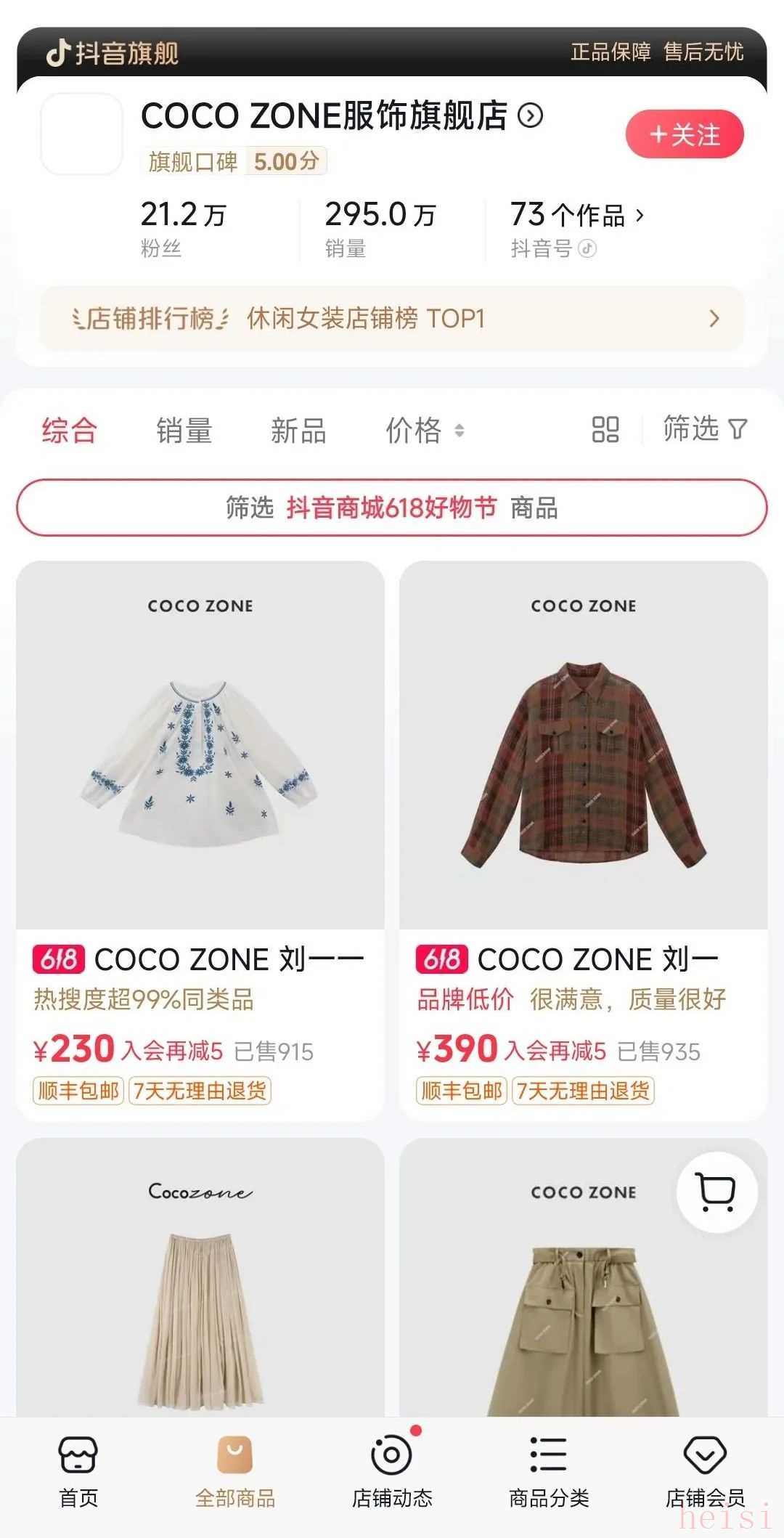
Task: Open the khaki cargo skirt product
Action: (x=584, y=1277)
